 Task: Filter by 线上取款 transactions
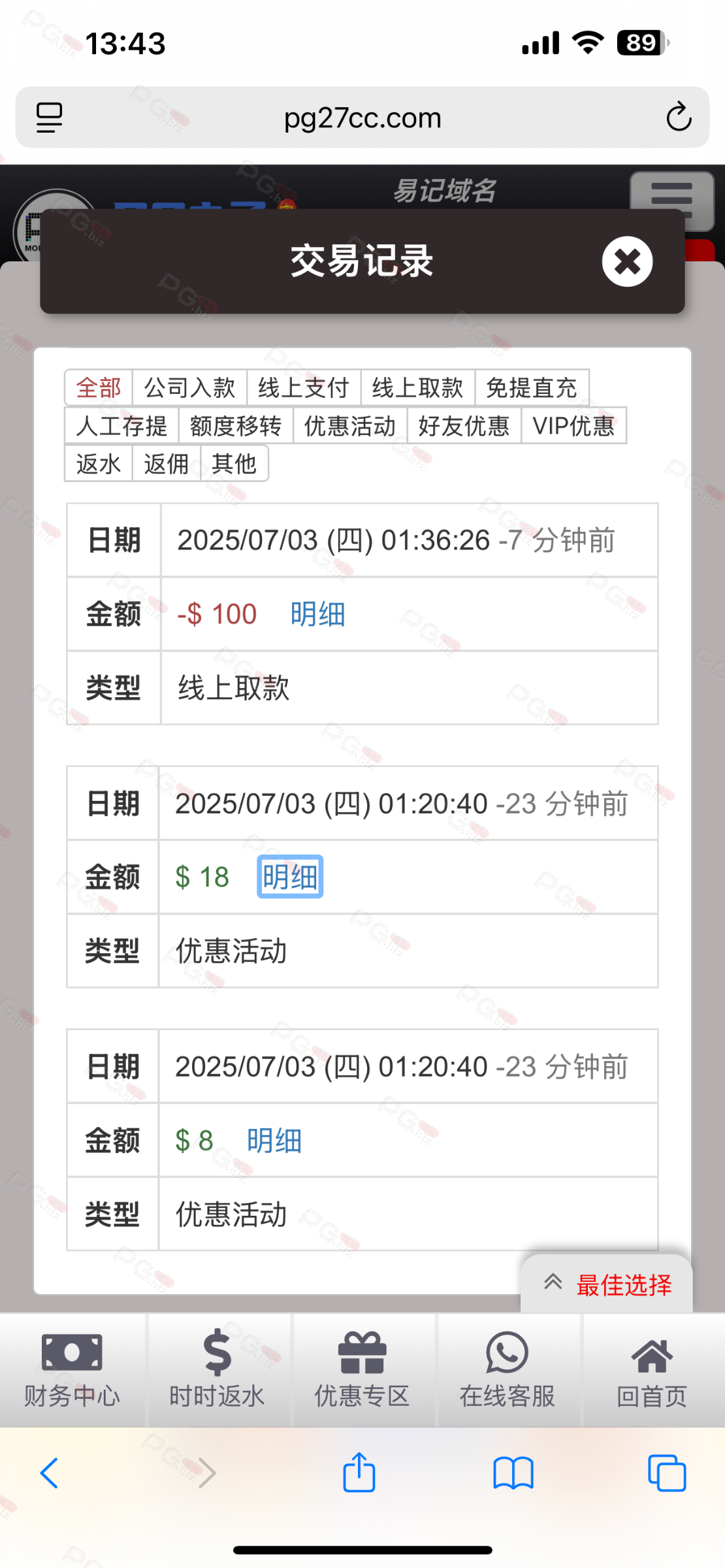(417, 388)
